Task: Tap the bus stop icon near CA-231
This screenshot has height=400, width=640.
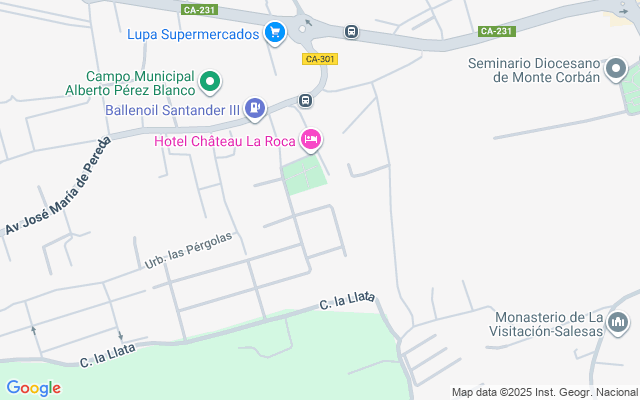Action: pos(351,32)
